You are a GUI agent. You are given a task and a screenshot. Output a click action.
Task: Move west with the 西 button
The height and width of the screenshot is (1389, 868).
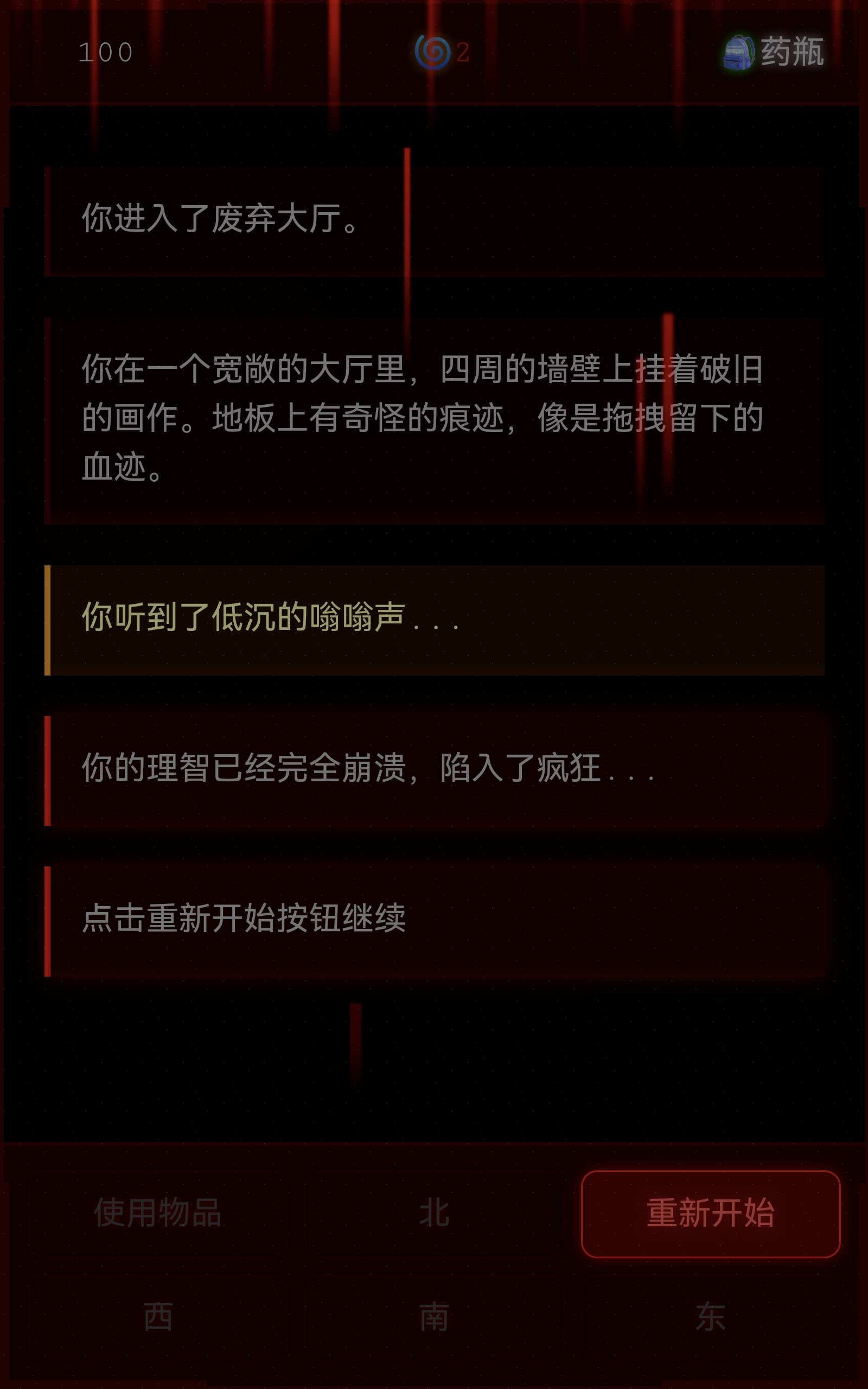click(x=158, y=1317)
